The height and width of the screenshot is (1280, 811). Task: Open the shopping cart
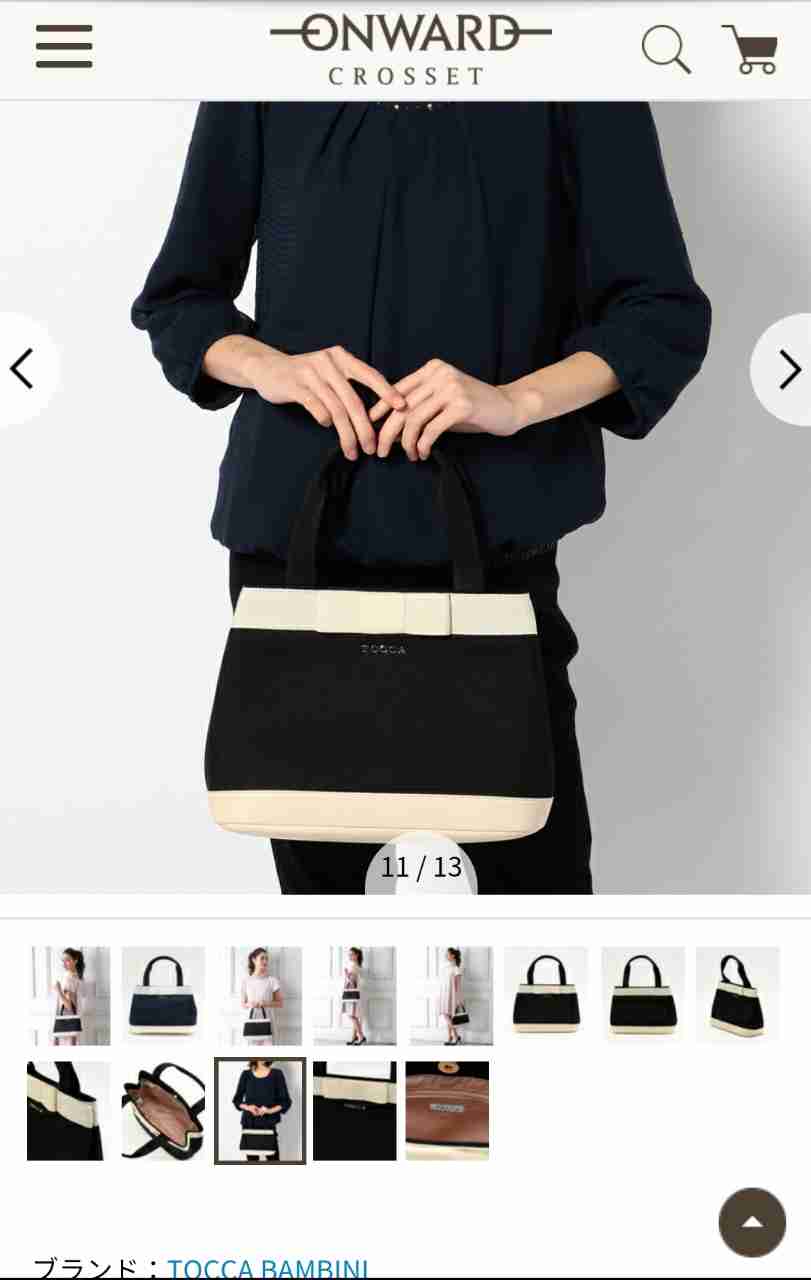tap(750, 48)
